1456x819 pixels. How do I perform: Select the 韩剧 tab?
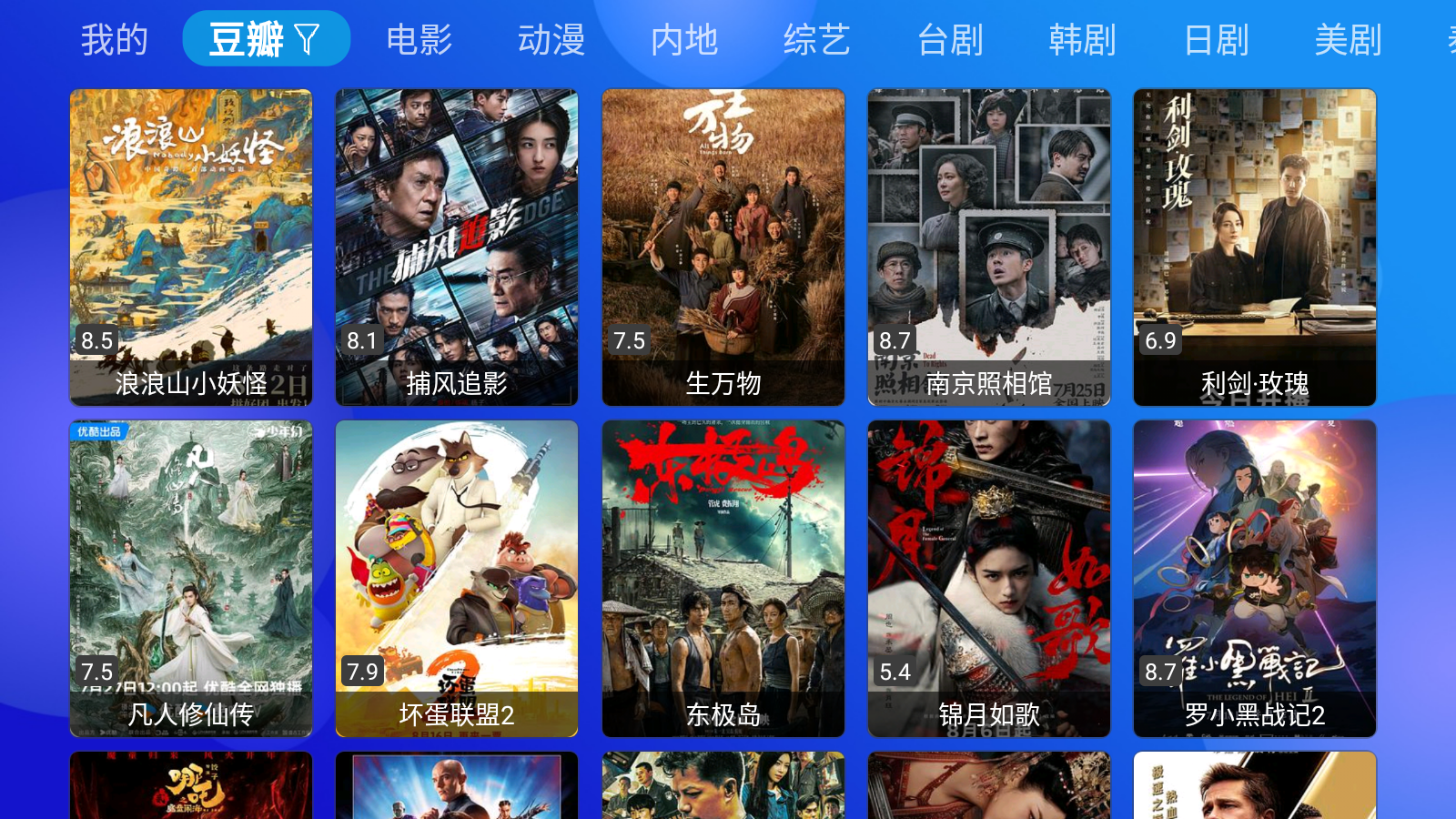pos(1083,40)
